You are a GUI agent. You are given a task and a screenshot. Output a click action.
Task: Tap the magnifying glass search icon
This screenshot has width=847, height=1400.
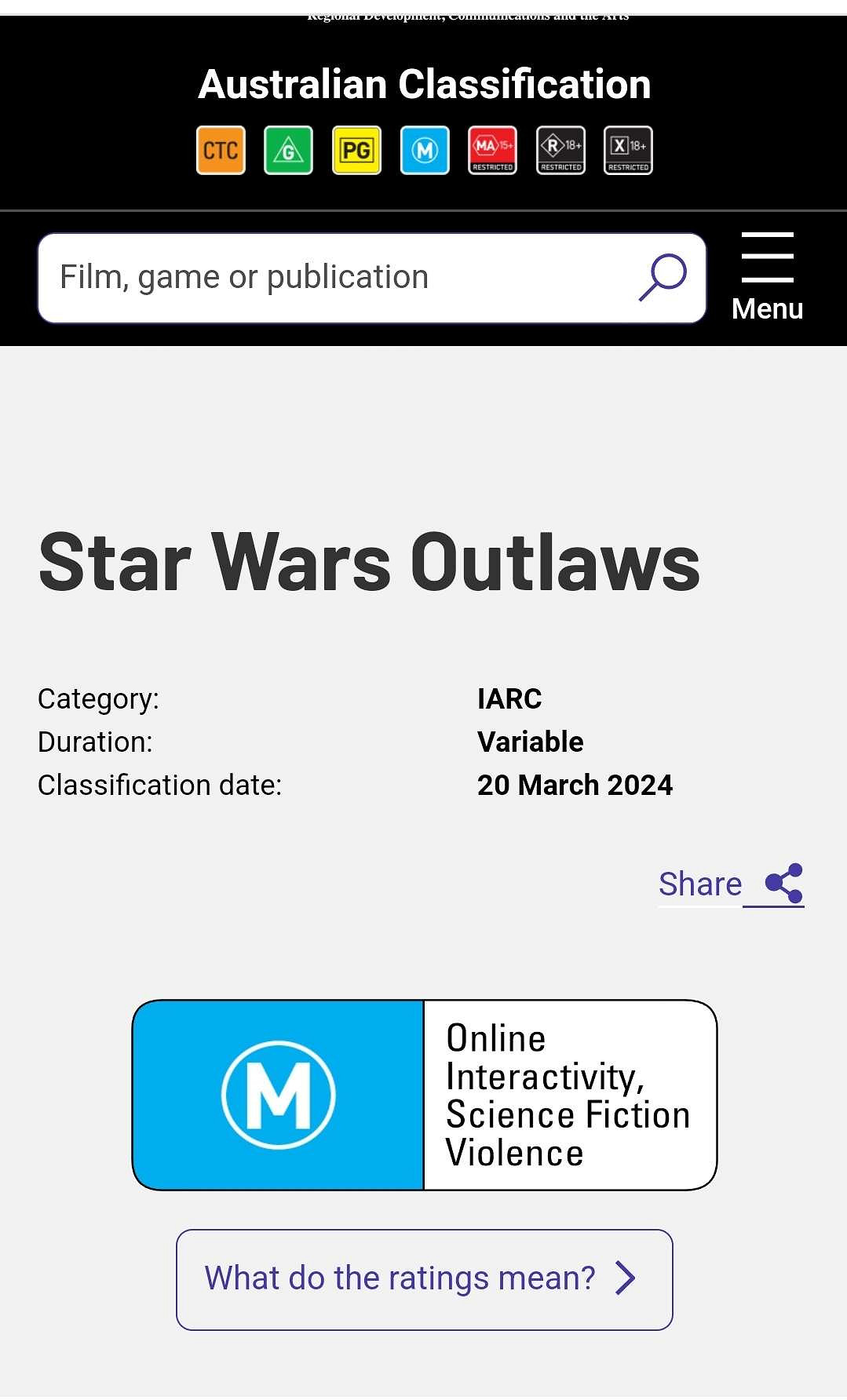click(663, 277)
